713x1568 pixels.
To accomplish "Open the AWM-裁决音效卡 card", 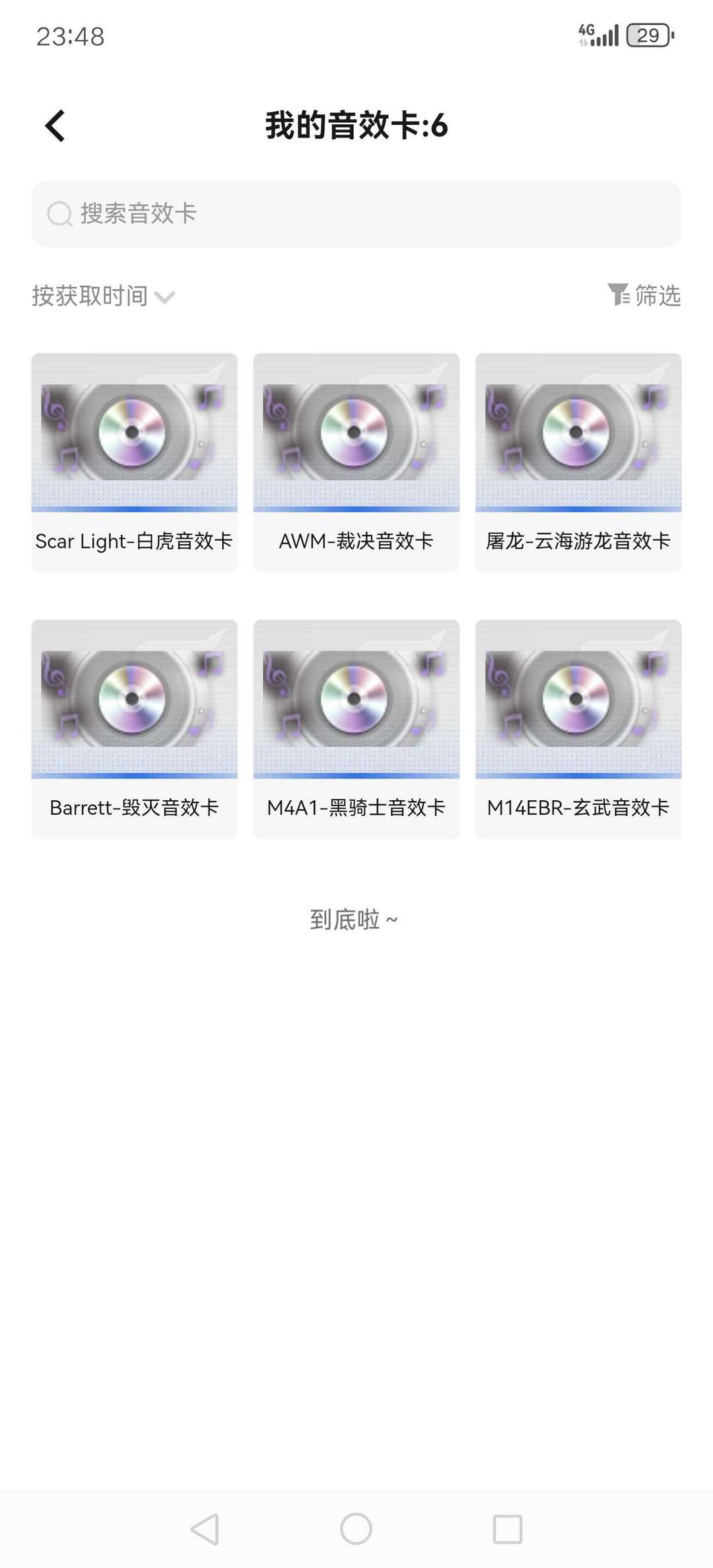I will (355, 461).
